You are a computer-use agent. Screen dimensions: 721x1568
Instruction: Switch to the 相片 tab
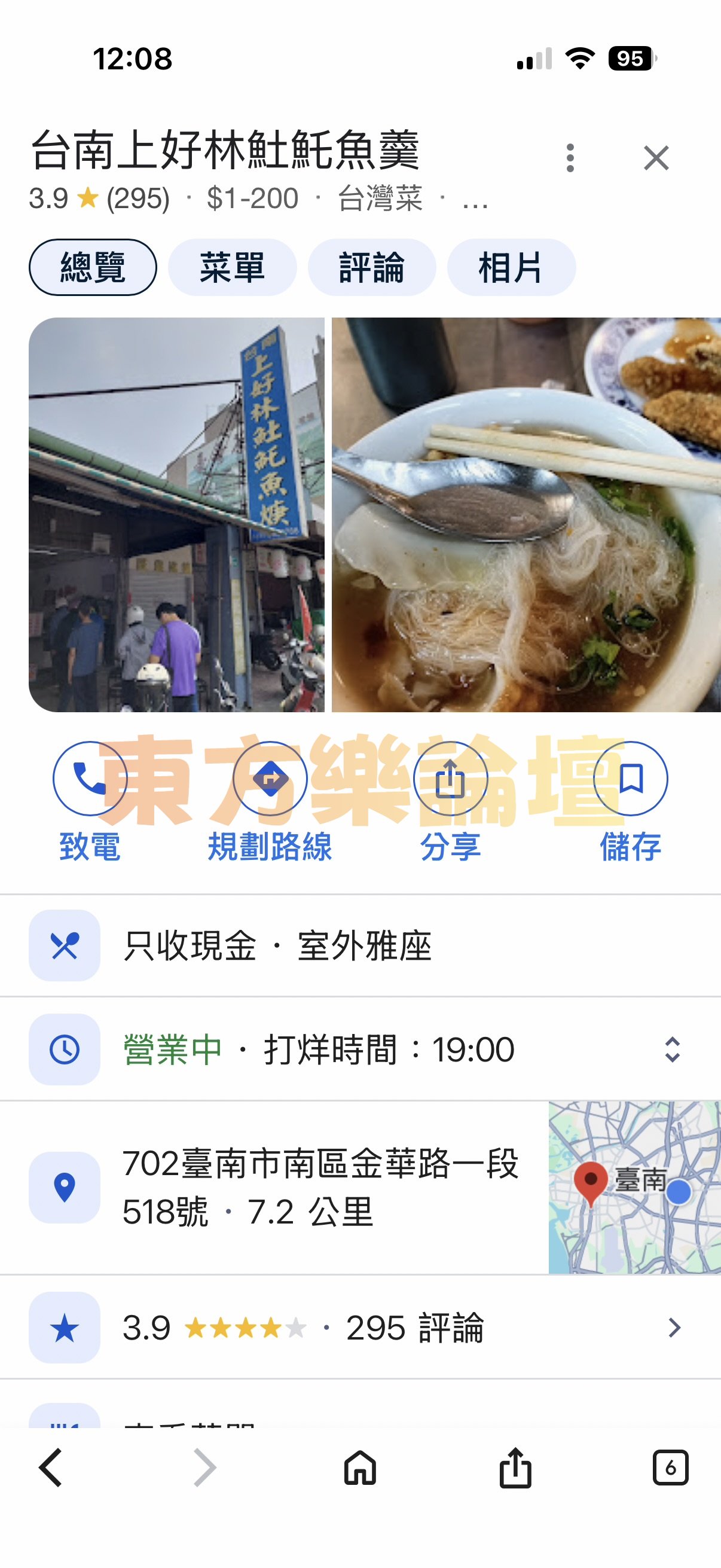pyautogui.click(x=511, y=267)
